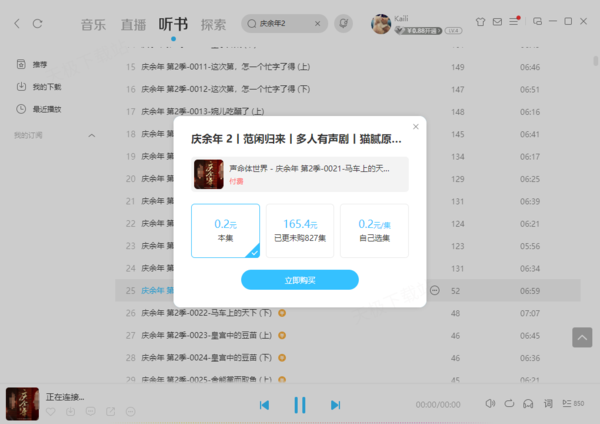Select the 0.2元 single-episode option
Image resolution: width=600 pixels, height=424 pixels.
[226, 231]
